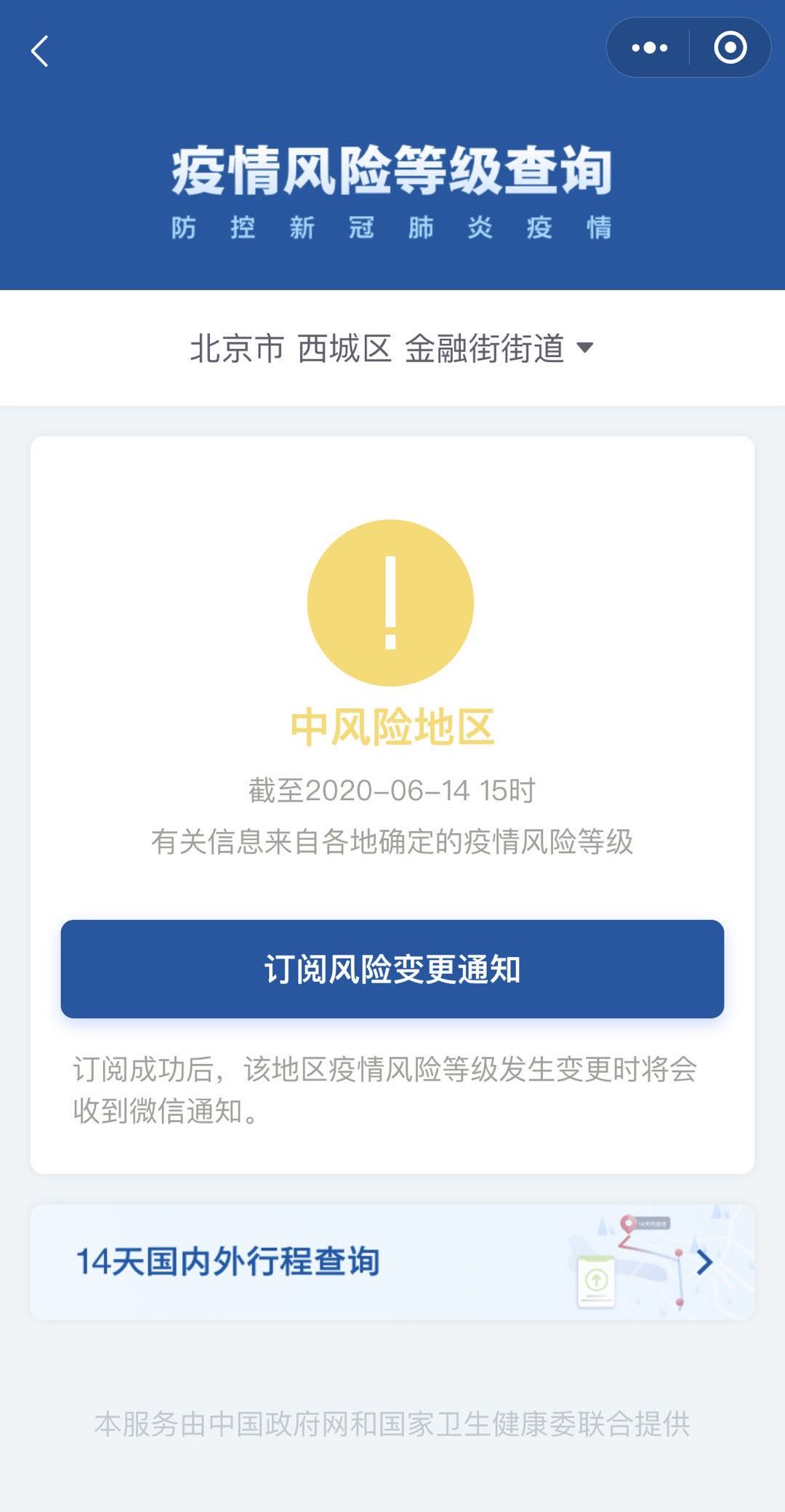
Task: Tap 订阅风险变更通知 button
Action: (392, 969)
